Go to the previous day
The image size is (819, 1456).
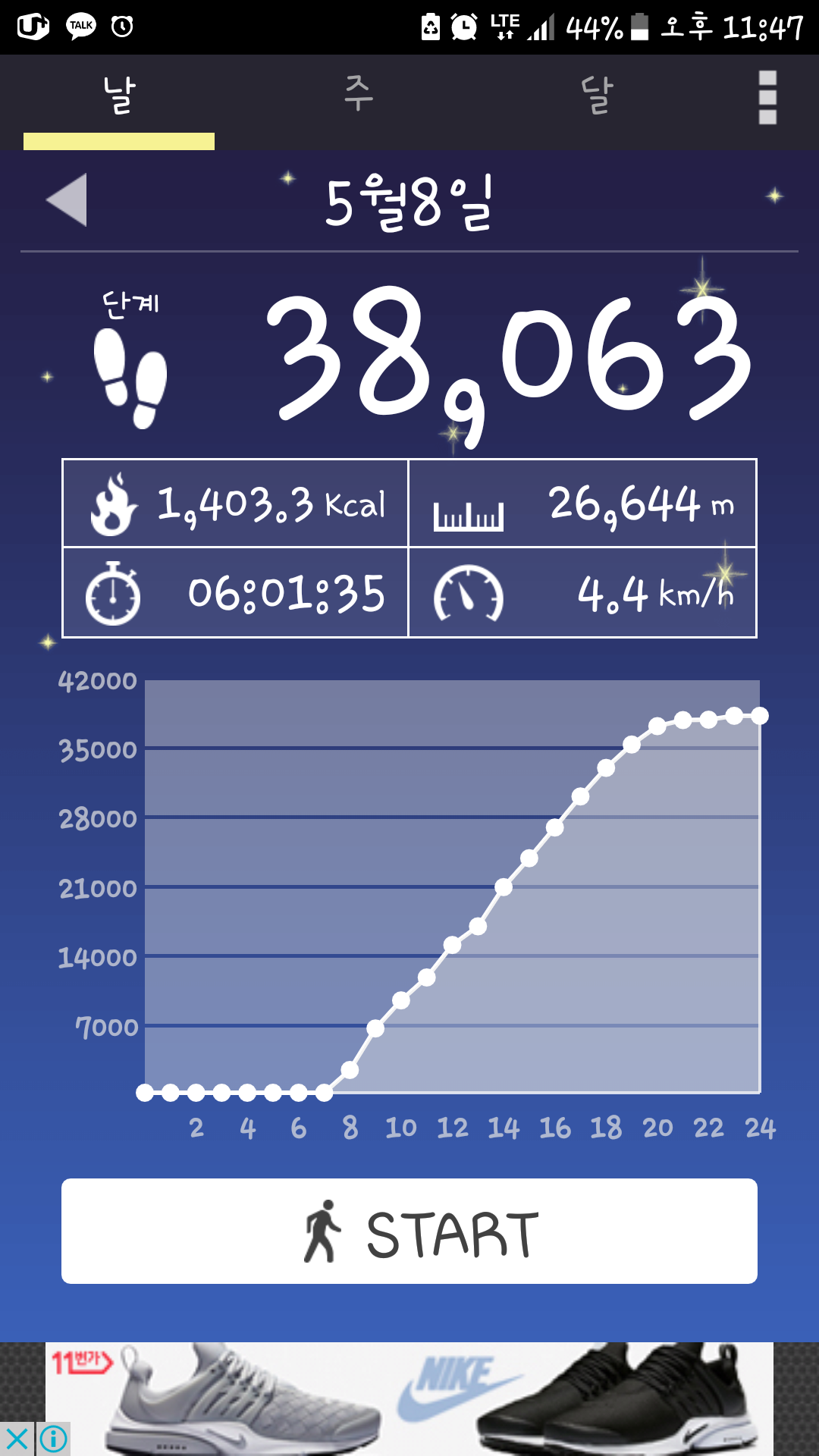point(67,200)
